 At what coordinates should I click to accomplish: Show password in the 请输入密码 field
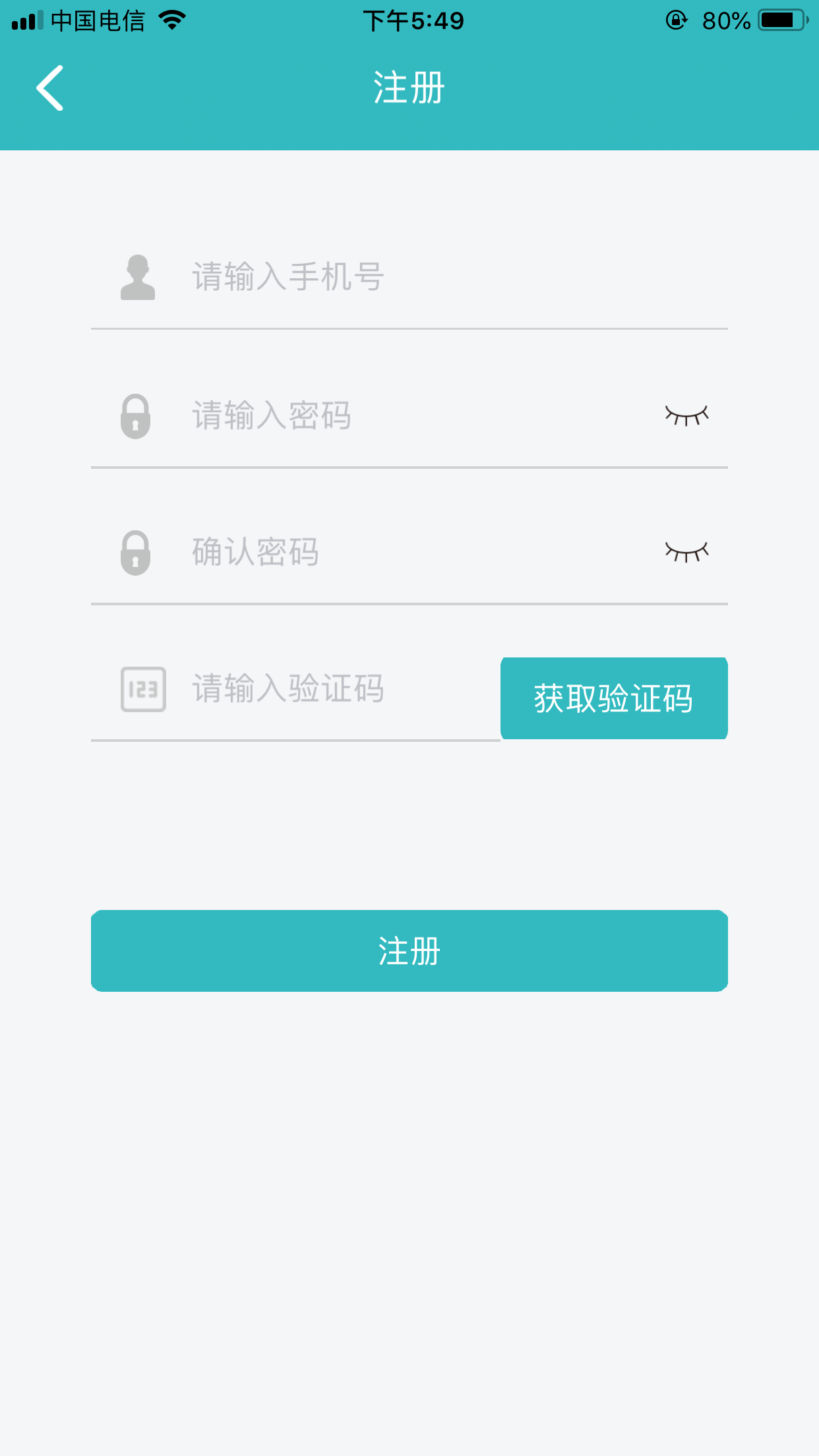pos(686,416)
